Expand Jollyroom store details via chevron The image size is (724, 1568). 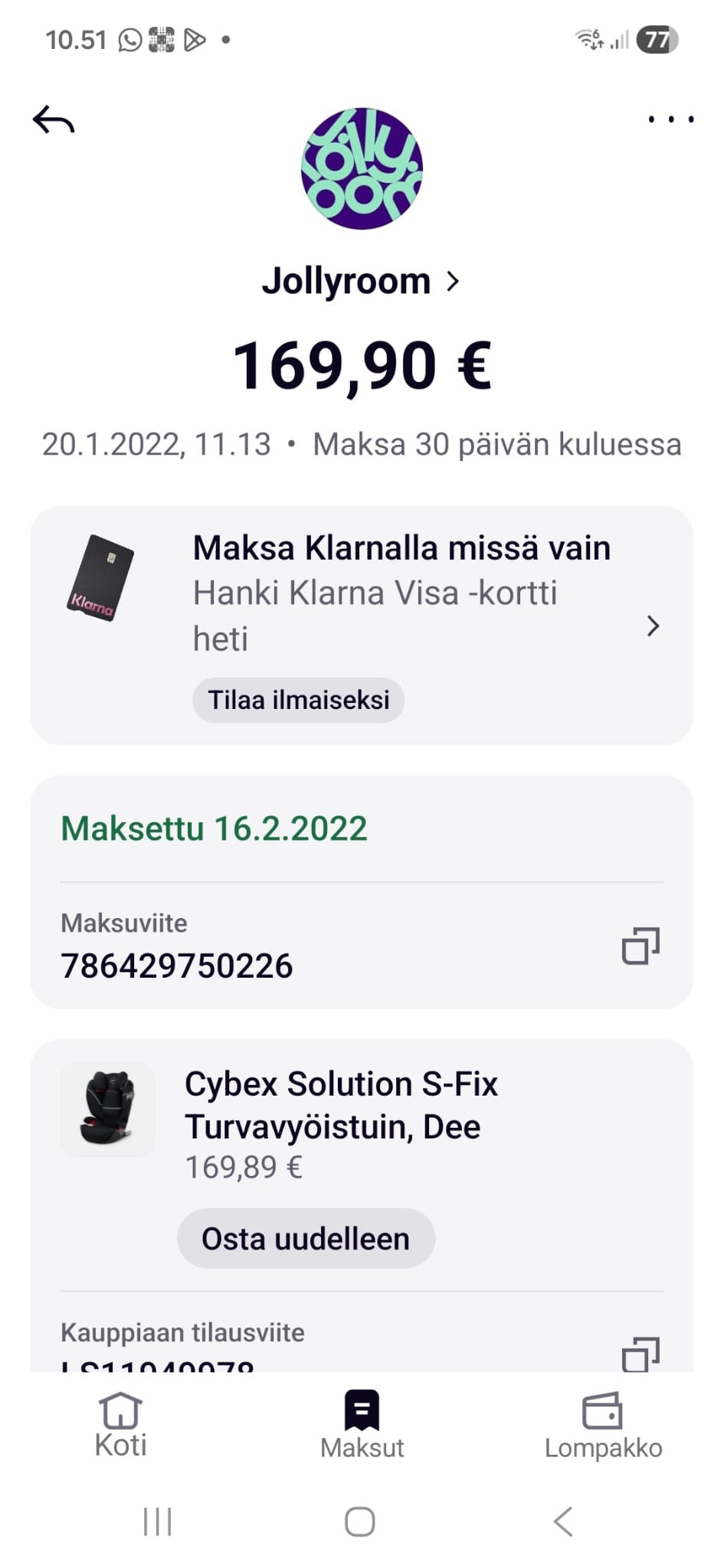pos(454,280)
